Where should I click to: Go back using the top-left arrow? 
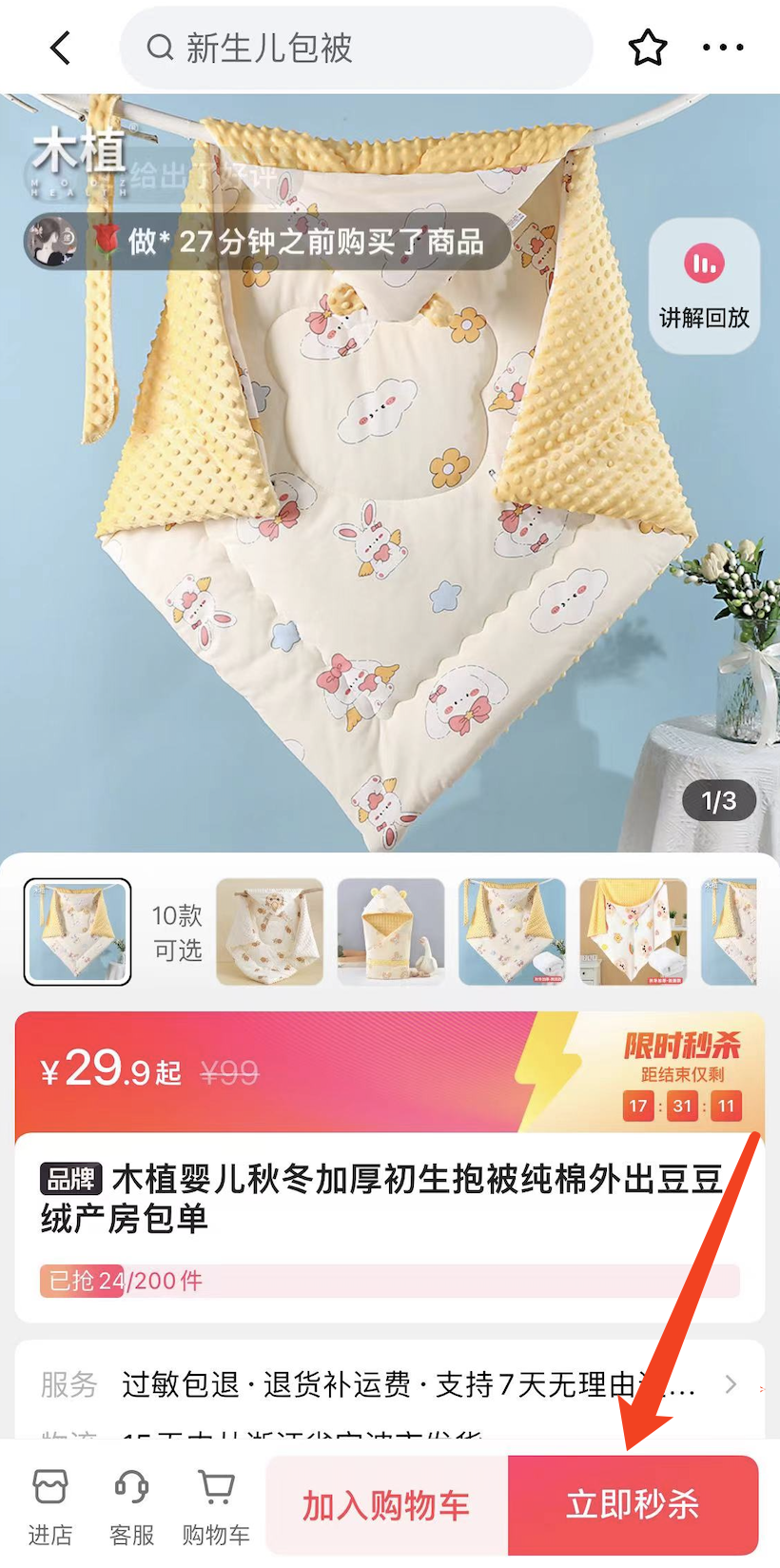61,47
